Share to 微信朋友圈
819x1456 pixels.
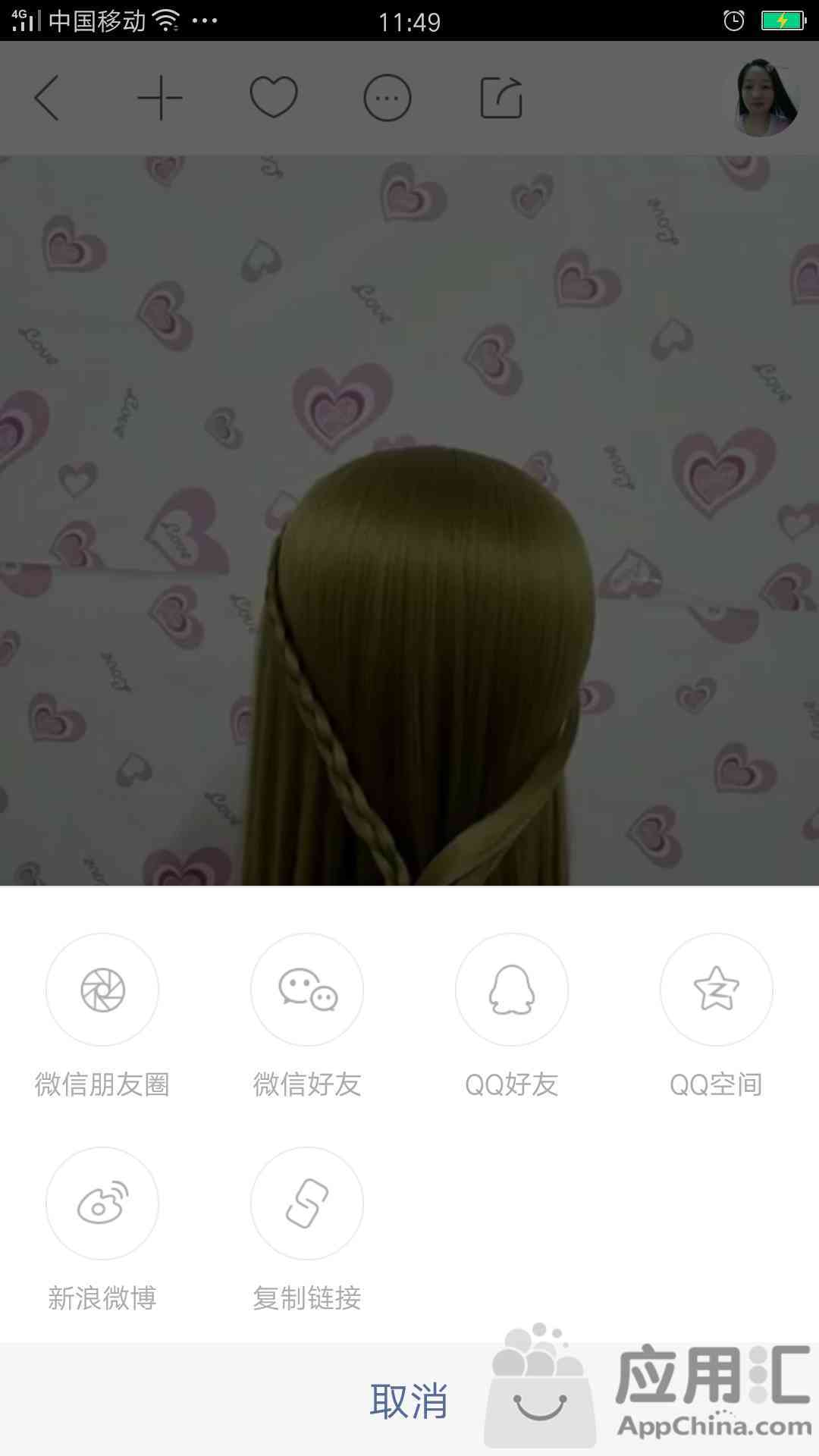[102, 990]
